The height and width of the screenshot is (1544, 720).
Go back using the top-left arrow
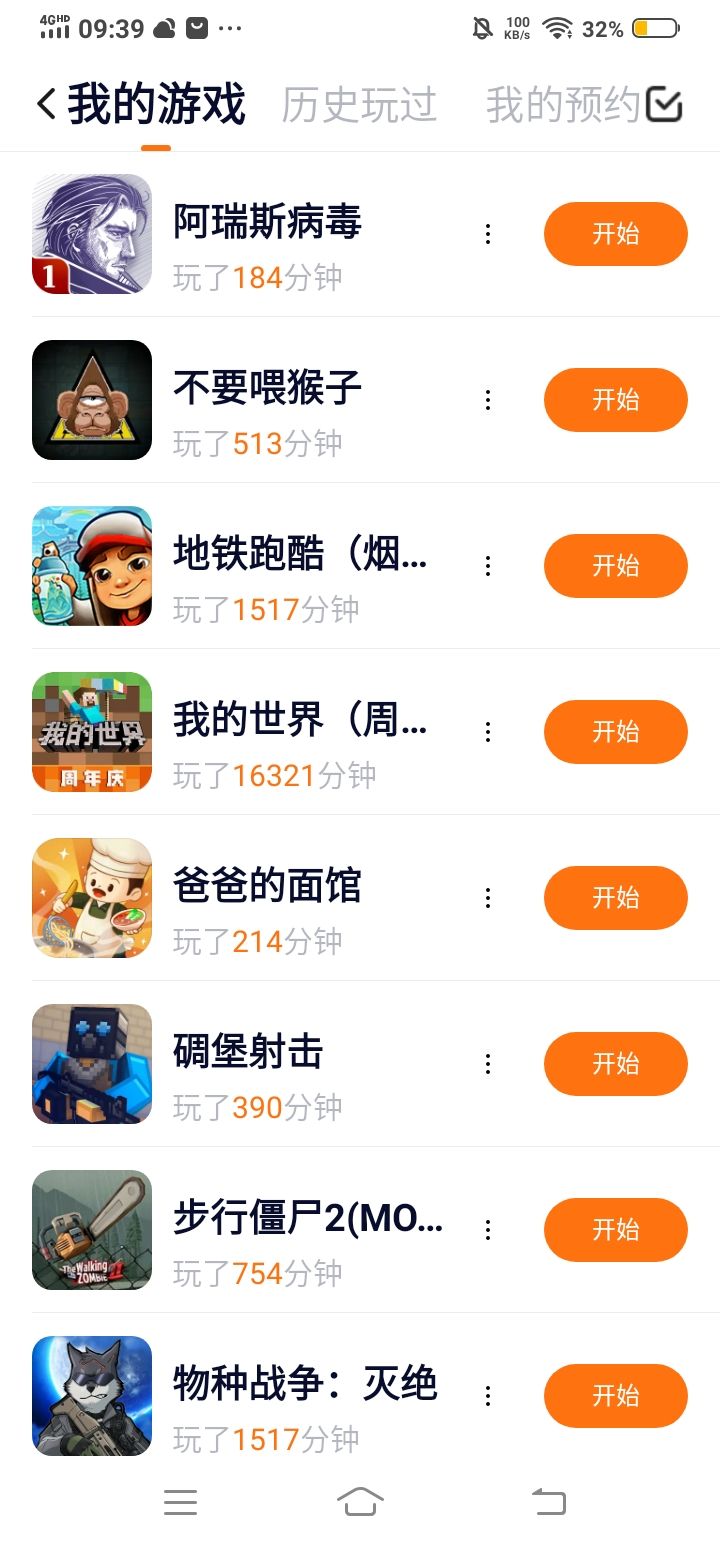[x=46, y=104]
